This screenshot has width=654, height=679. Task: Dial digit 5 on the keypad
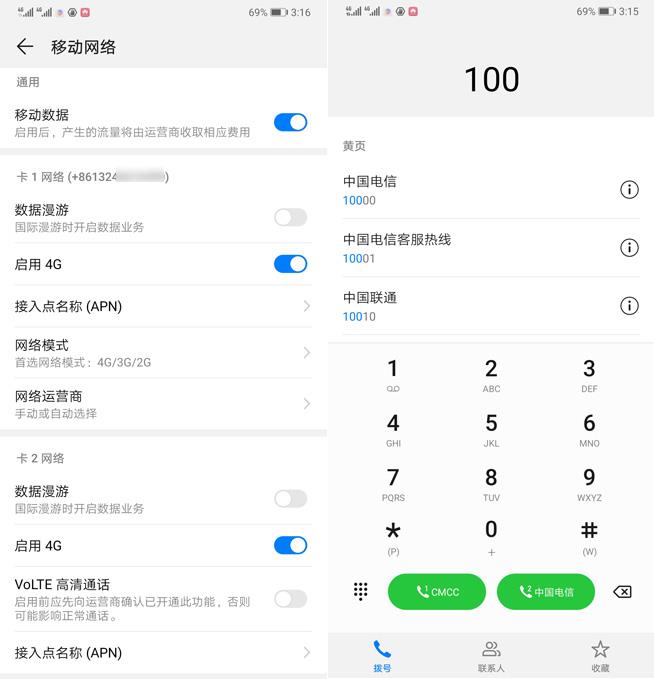coord(491,428)
